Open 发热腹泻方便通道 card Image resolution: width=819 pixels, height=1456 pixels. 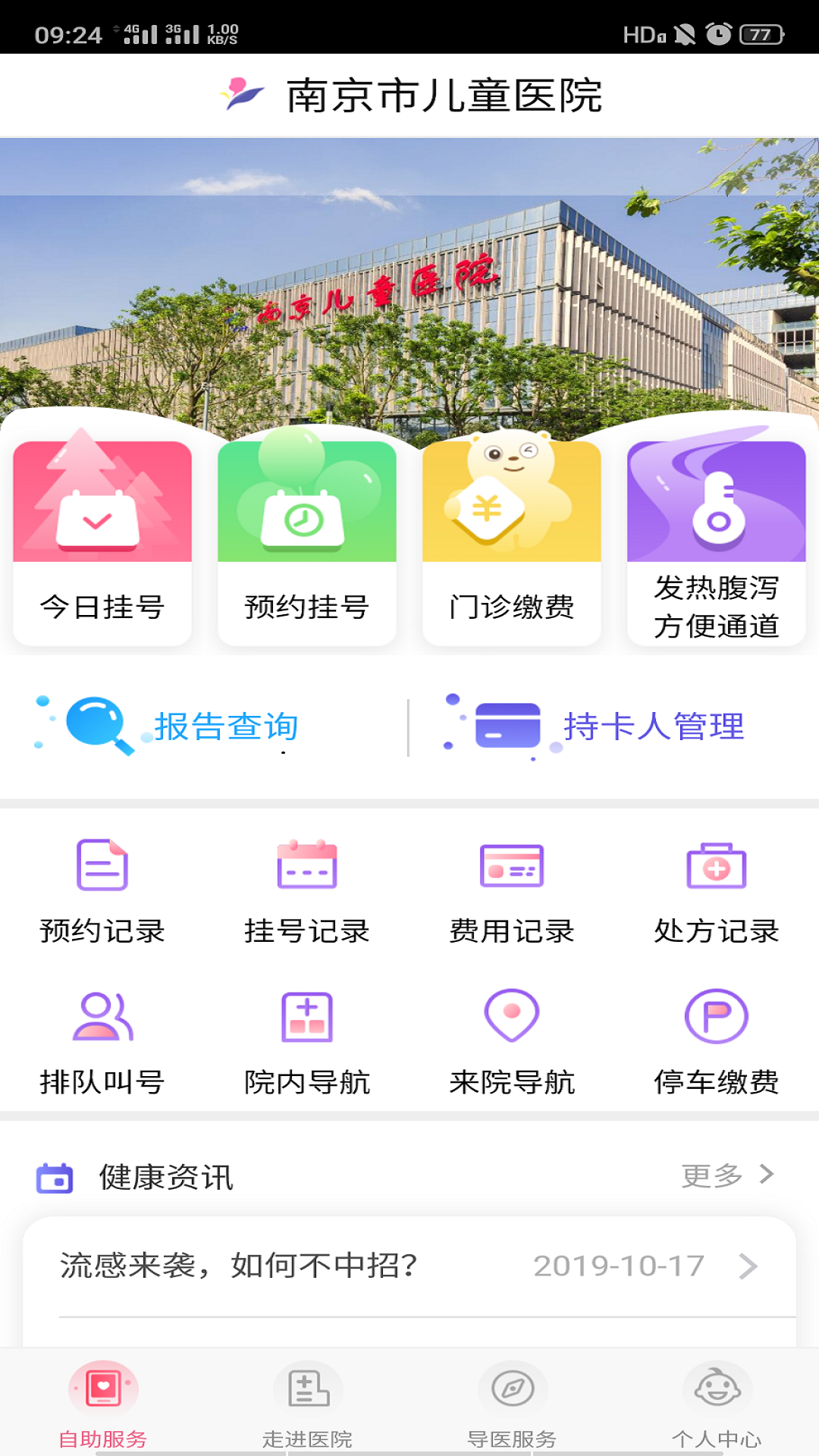tap(717, 543)
